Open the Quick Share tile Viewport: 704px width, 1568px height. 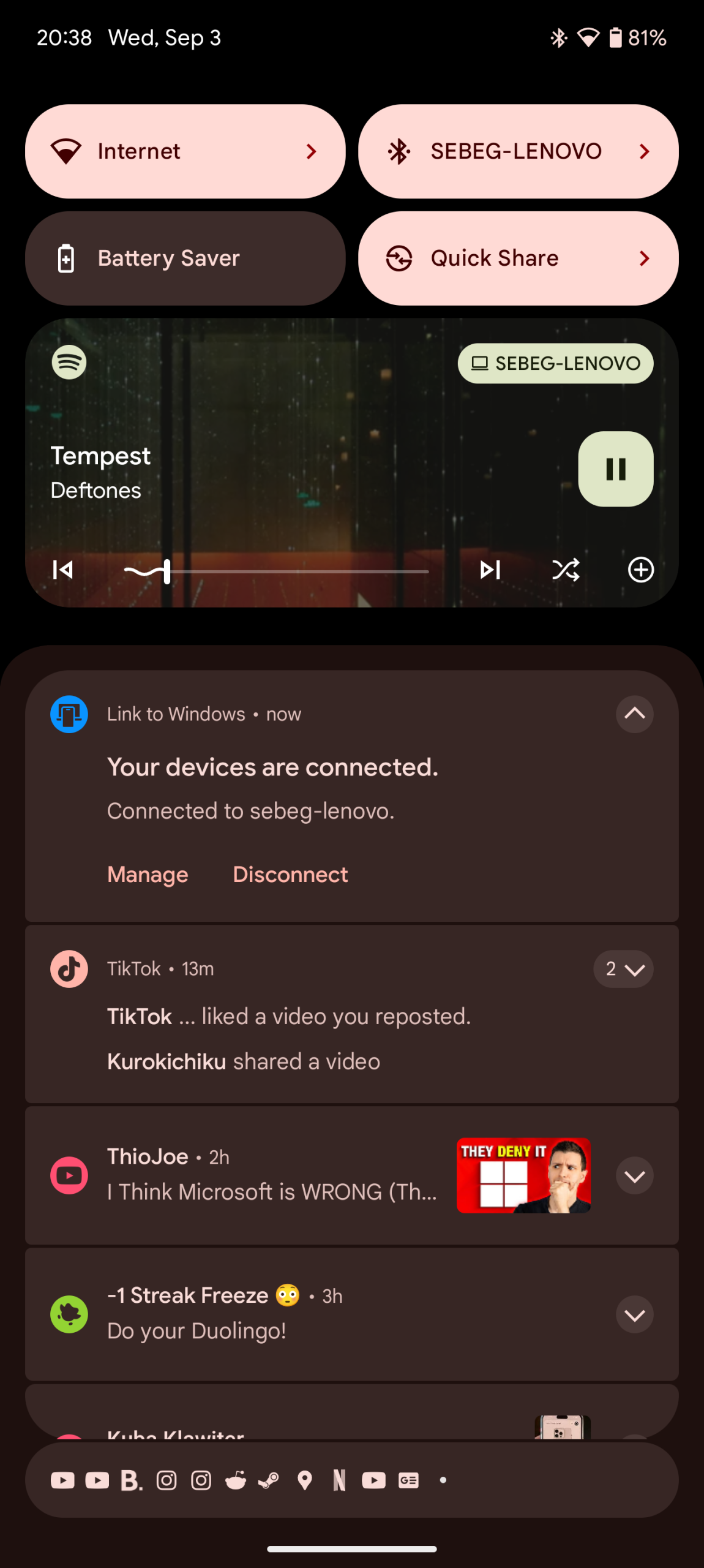coord(518,258)
